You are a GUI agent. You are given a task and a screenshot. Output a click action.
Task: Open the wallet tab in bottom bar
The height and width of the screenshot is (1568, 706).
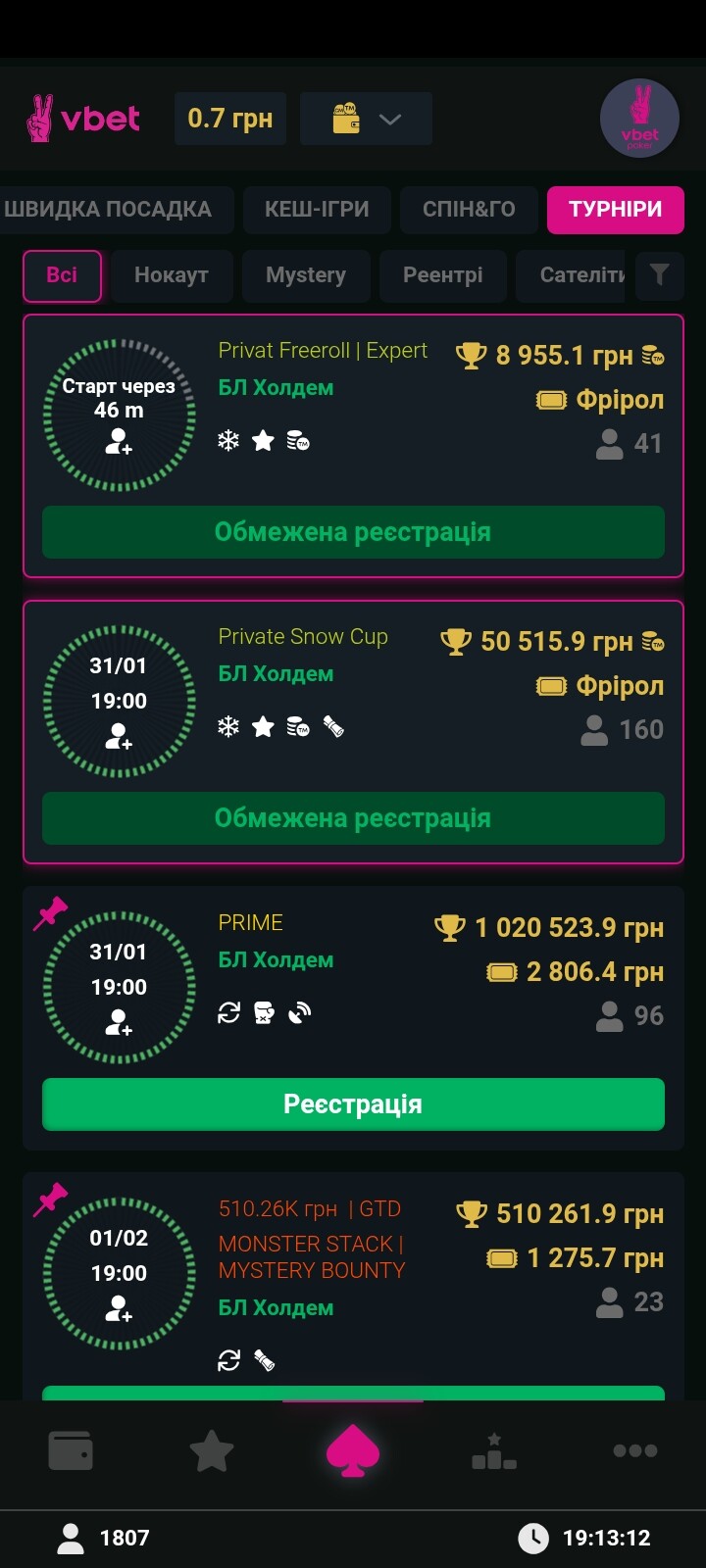tap(71, 1451)
